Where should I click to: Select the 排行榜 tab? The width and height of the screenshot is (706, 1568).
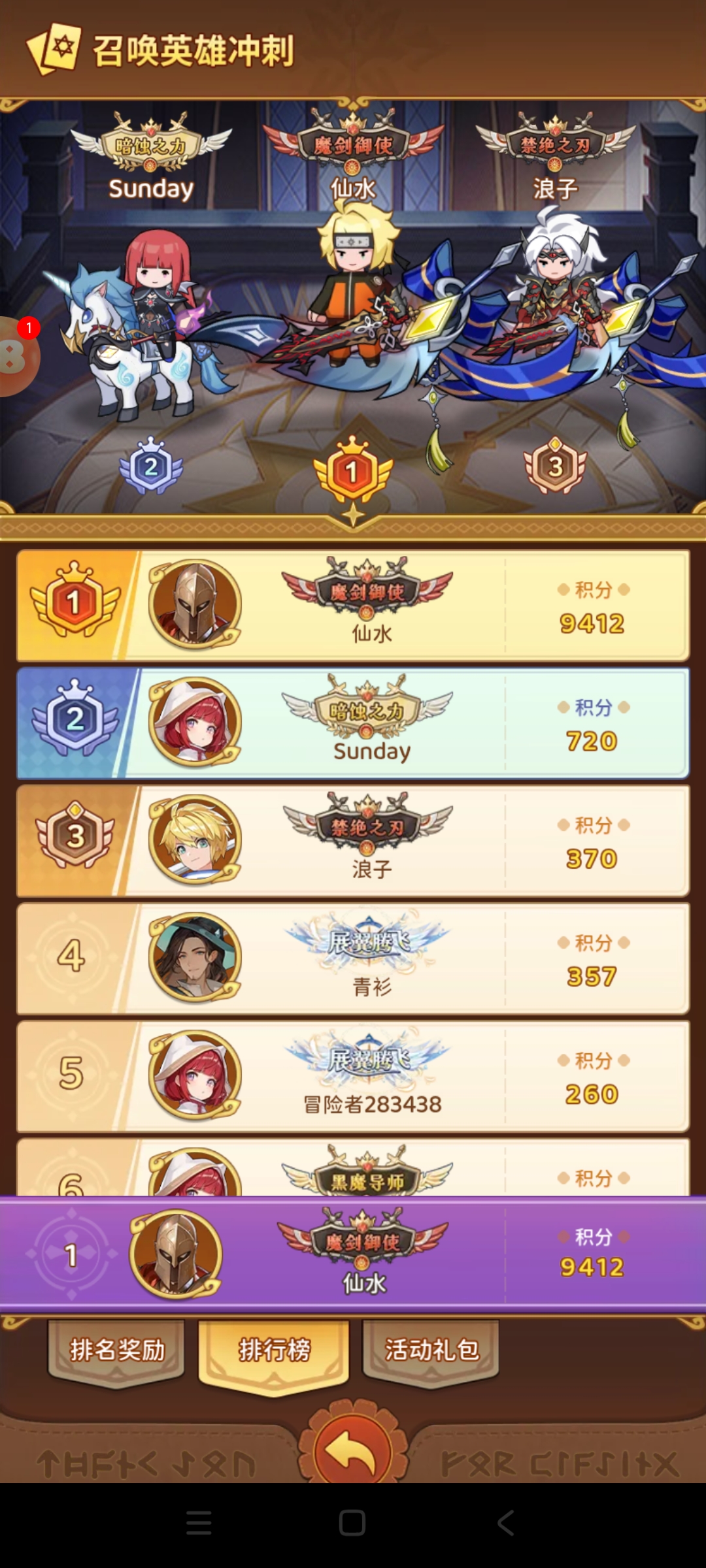coord(273,1350)
